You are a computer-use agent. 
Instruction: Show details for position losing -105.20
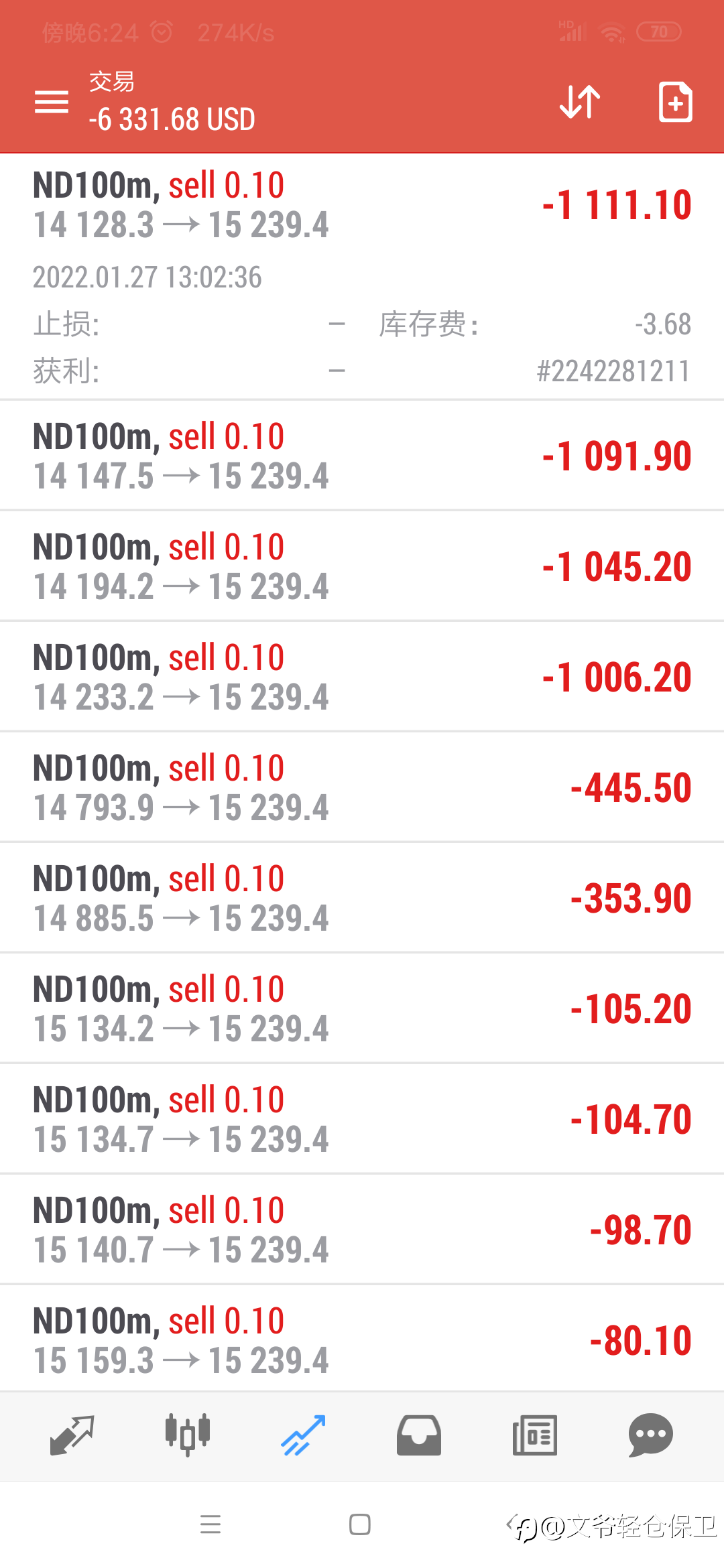tap(362, 1009)
